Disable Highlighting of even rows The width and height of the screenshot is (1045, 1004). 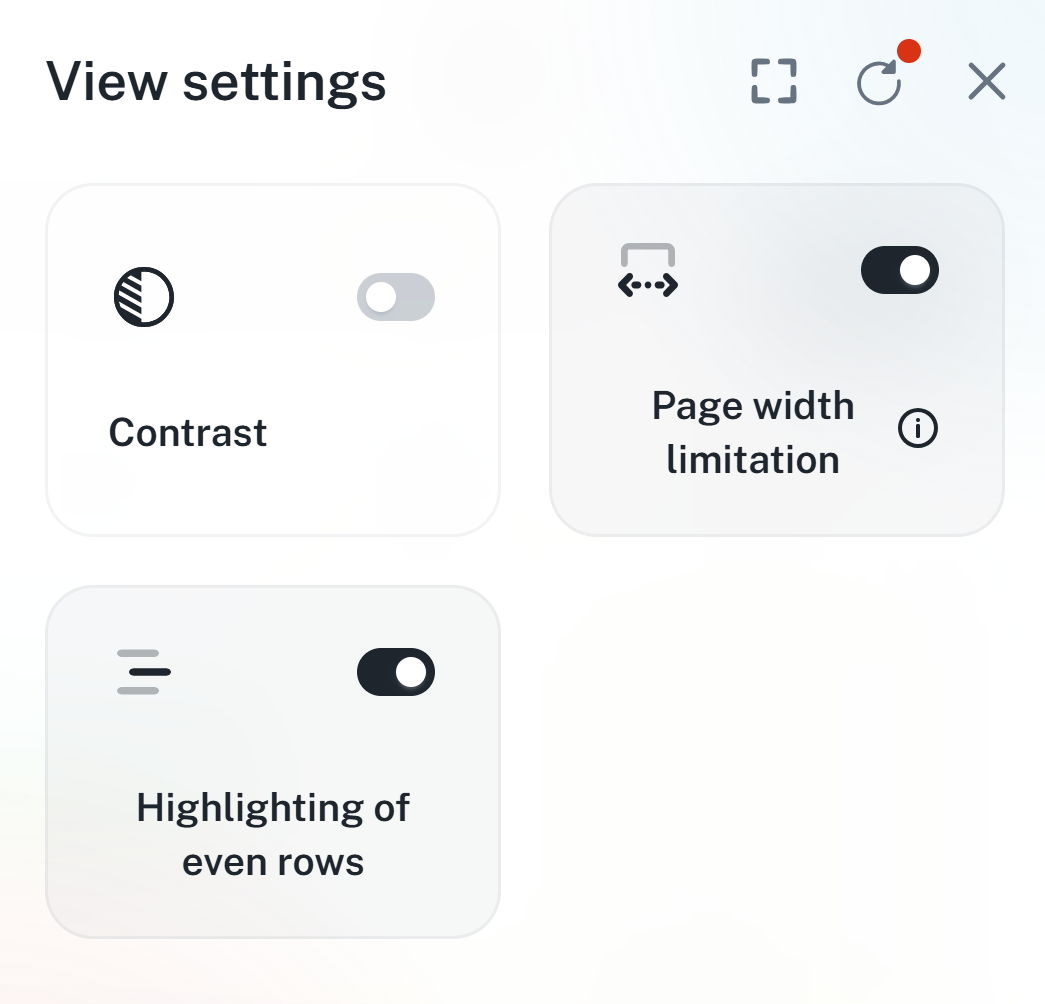[x=396, y=672]
